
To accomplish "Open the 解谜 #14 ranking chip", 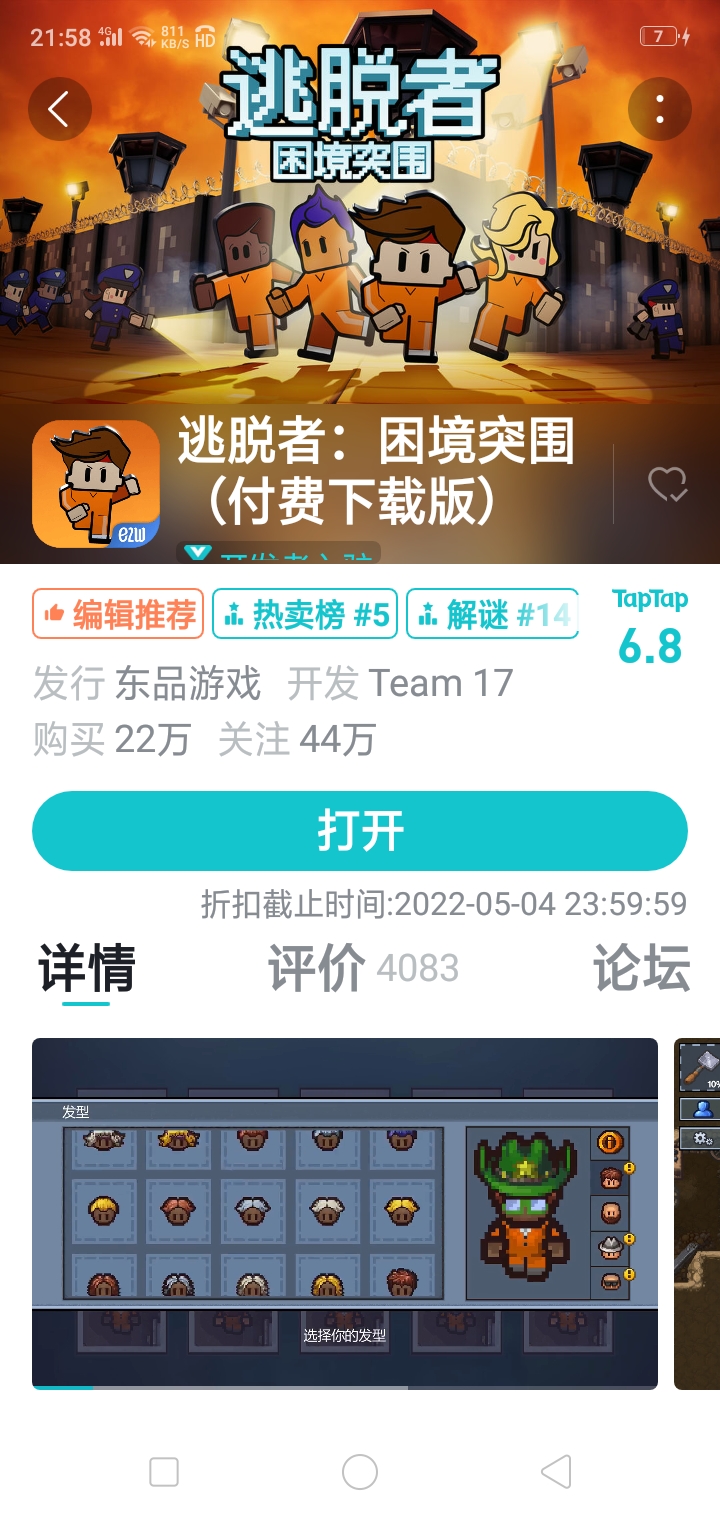I will 492,614.
